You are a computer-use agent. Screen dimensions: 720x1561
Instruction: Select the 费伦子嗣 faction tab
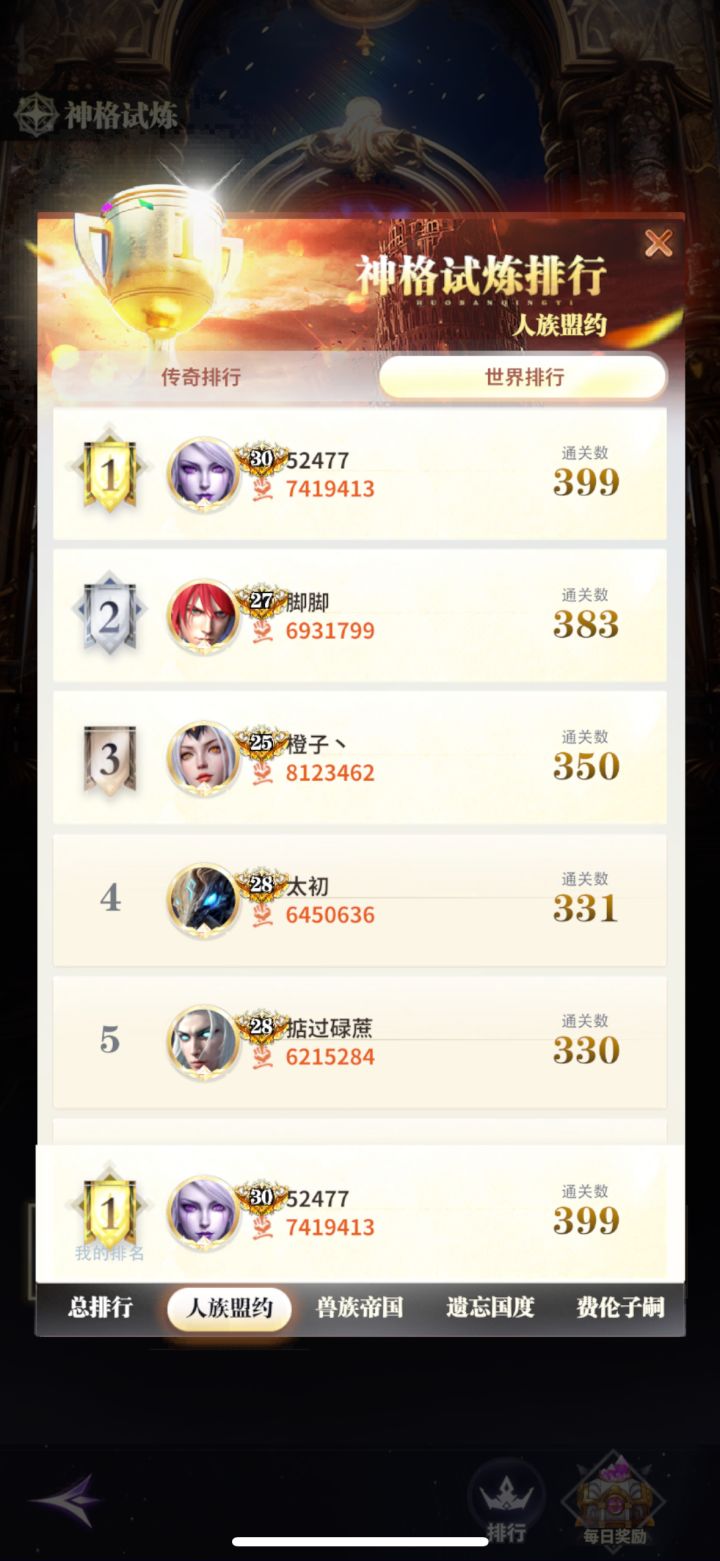point(619,1308)
